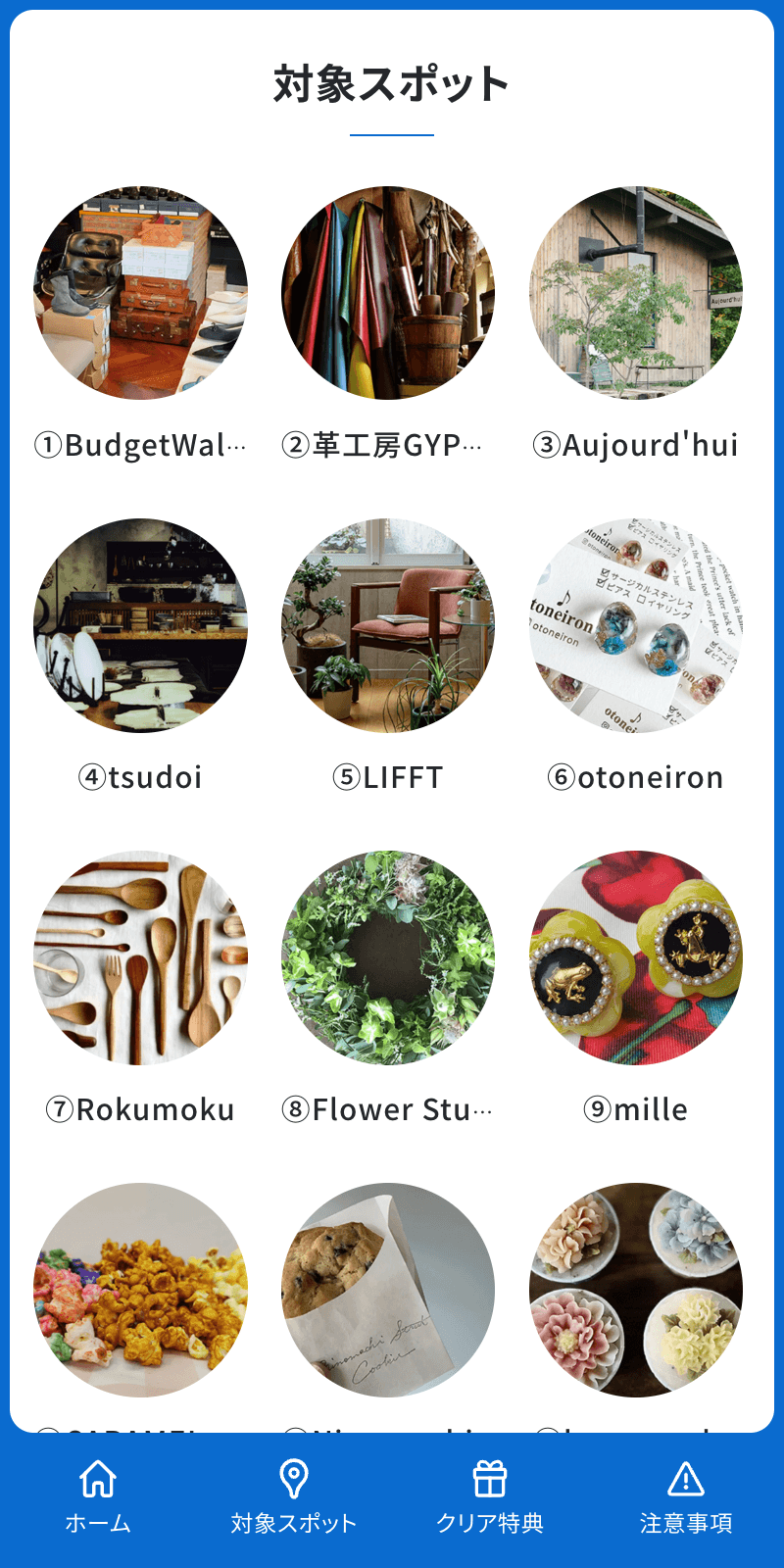Open the flower cupcakes photo spot
784x1568 pixels.
pos(636,1290)
